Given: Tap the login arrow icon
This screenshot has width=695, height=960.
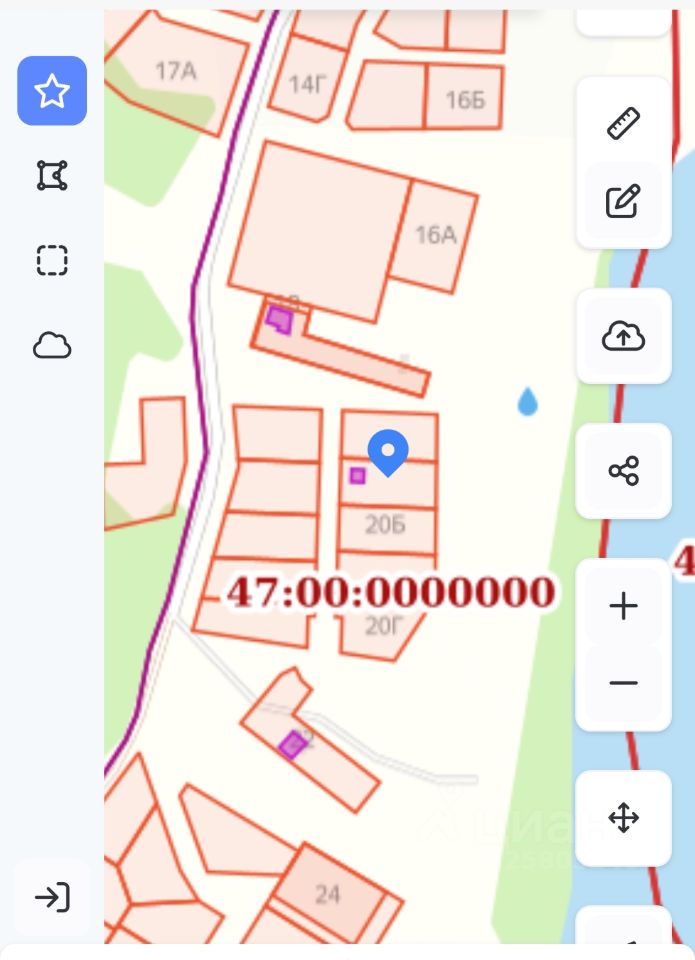Looking at the screenshot, I should [52, 897].
